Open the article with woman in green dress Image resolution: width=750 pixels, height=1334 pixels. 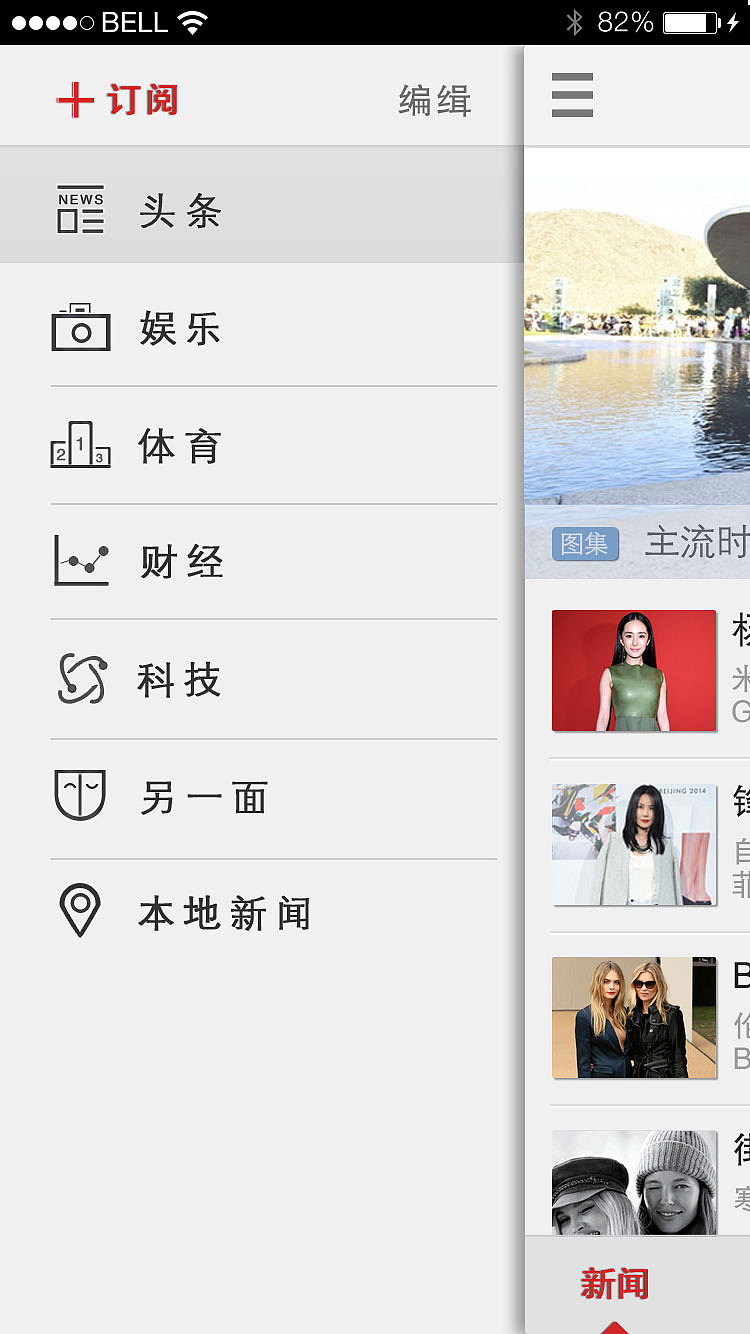click(634, 671)
